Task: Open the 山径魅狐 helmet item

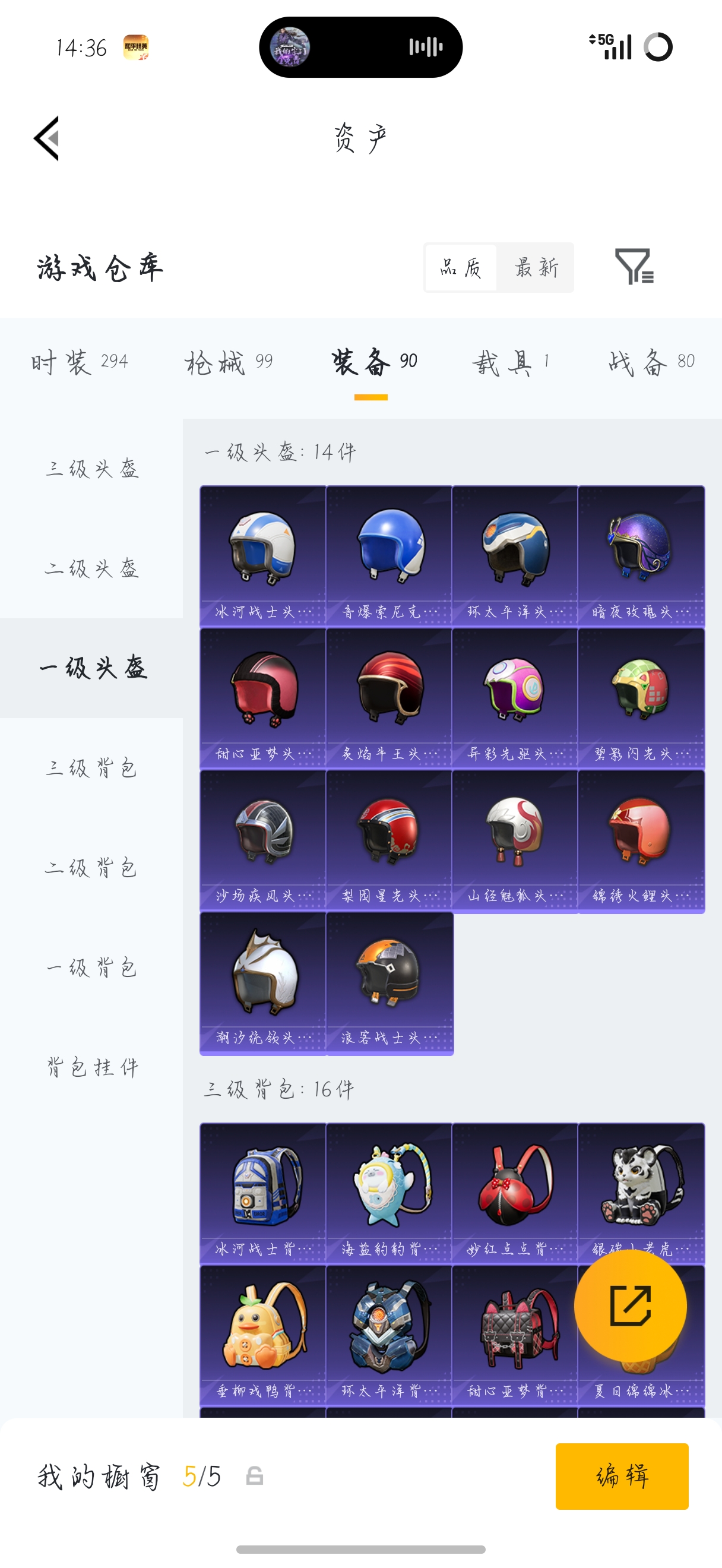Action: click(x=515, y=840)
